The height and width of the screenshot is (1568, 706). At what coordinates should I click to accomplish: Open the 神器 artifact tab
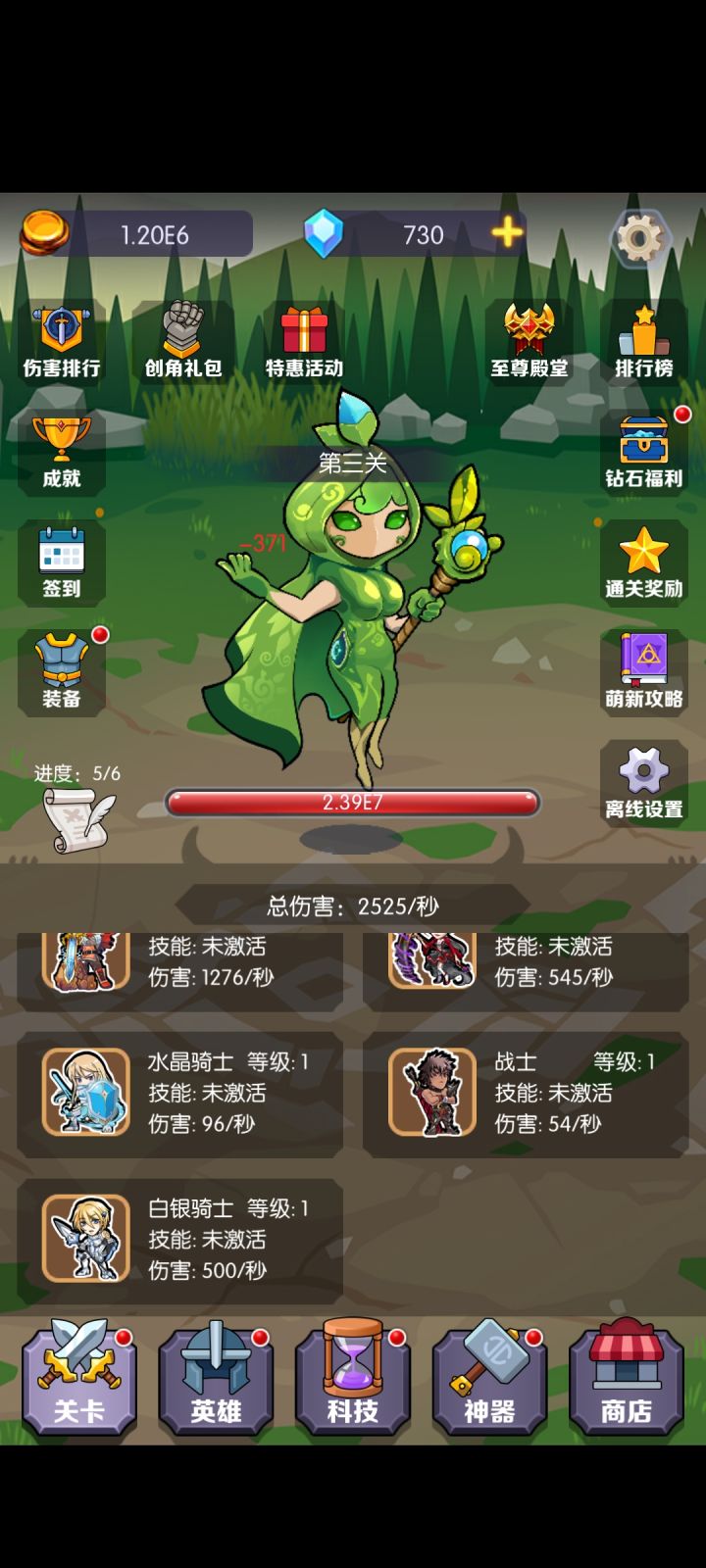point(490,1377)
